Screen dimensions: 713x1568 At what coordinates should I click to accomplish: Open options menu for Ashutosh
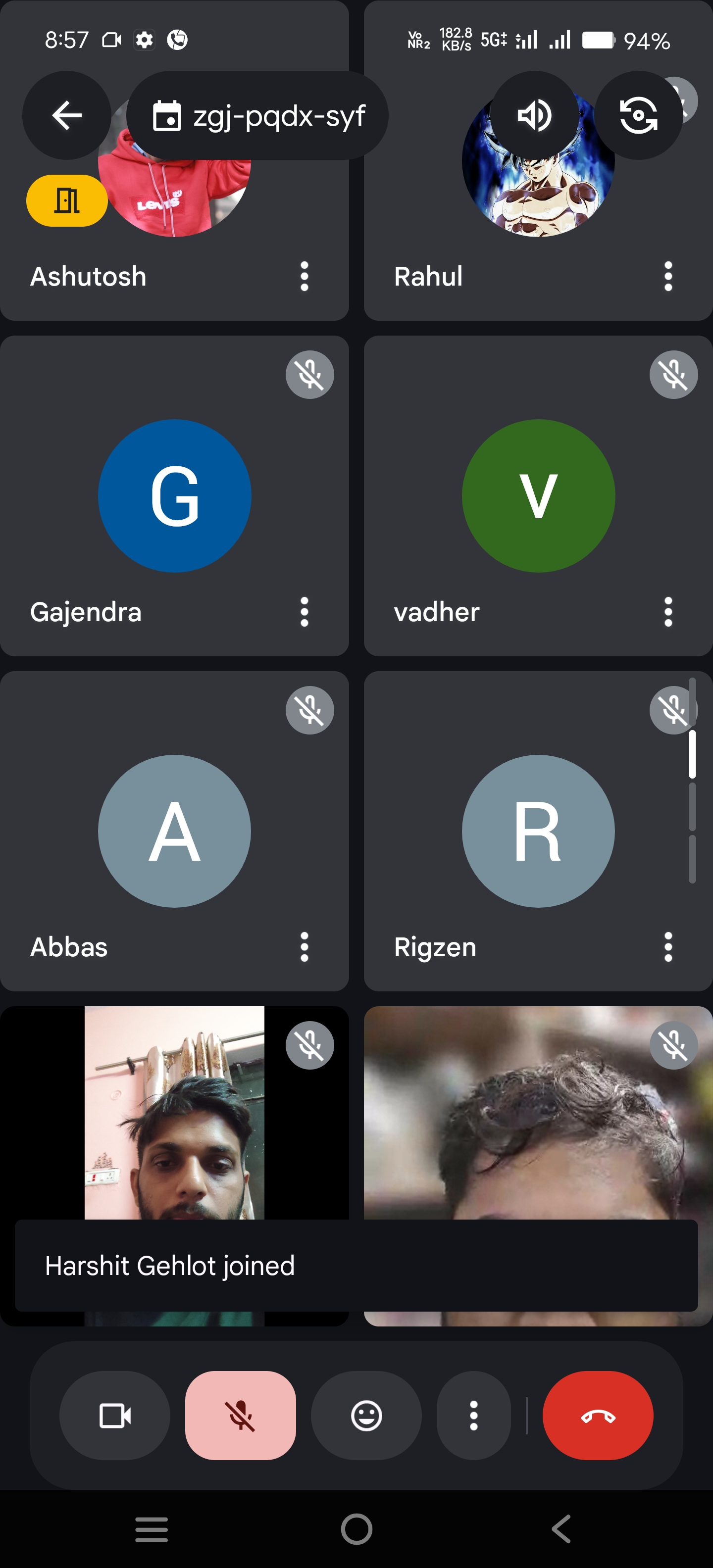[304, 276]
